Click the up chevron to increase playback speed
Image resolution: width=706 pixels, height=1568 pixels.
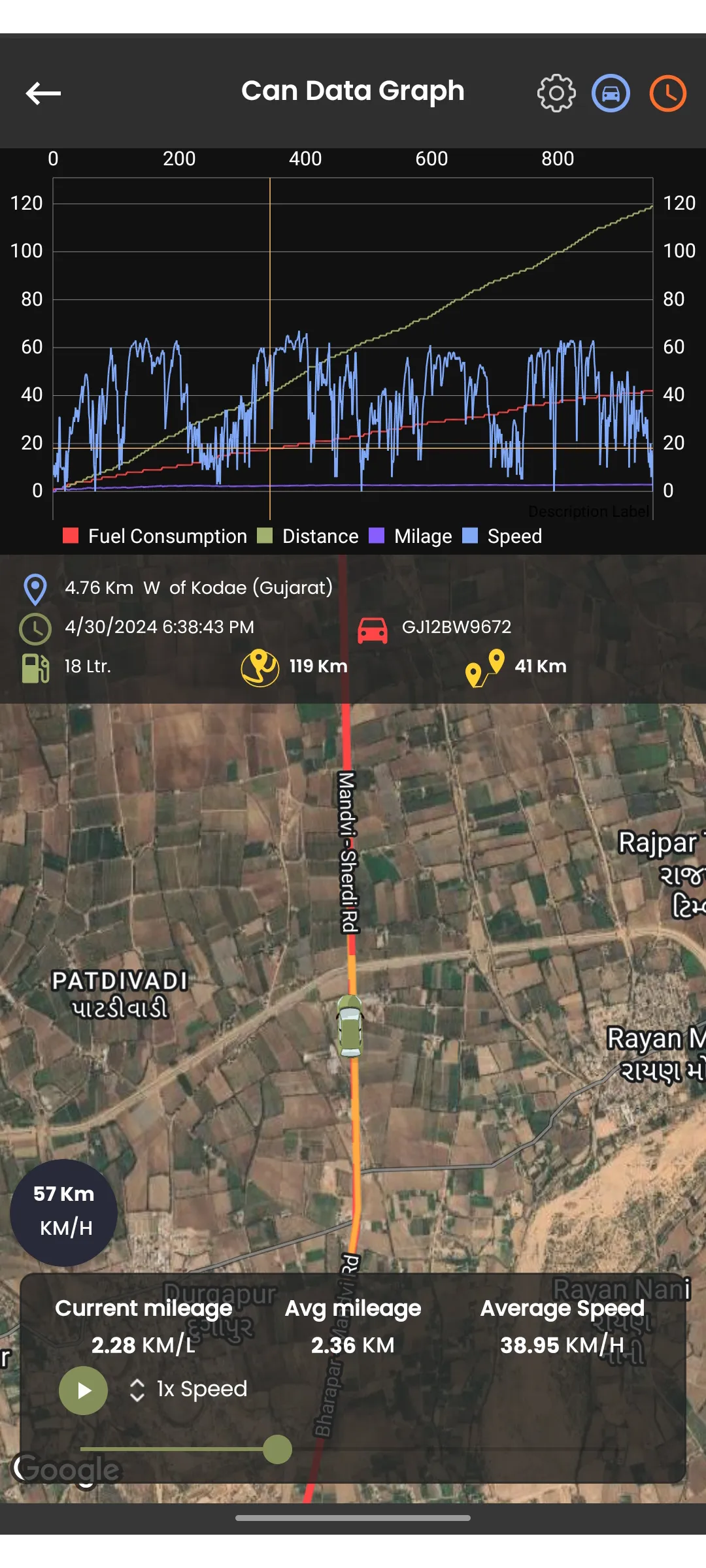137,1381
